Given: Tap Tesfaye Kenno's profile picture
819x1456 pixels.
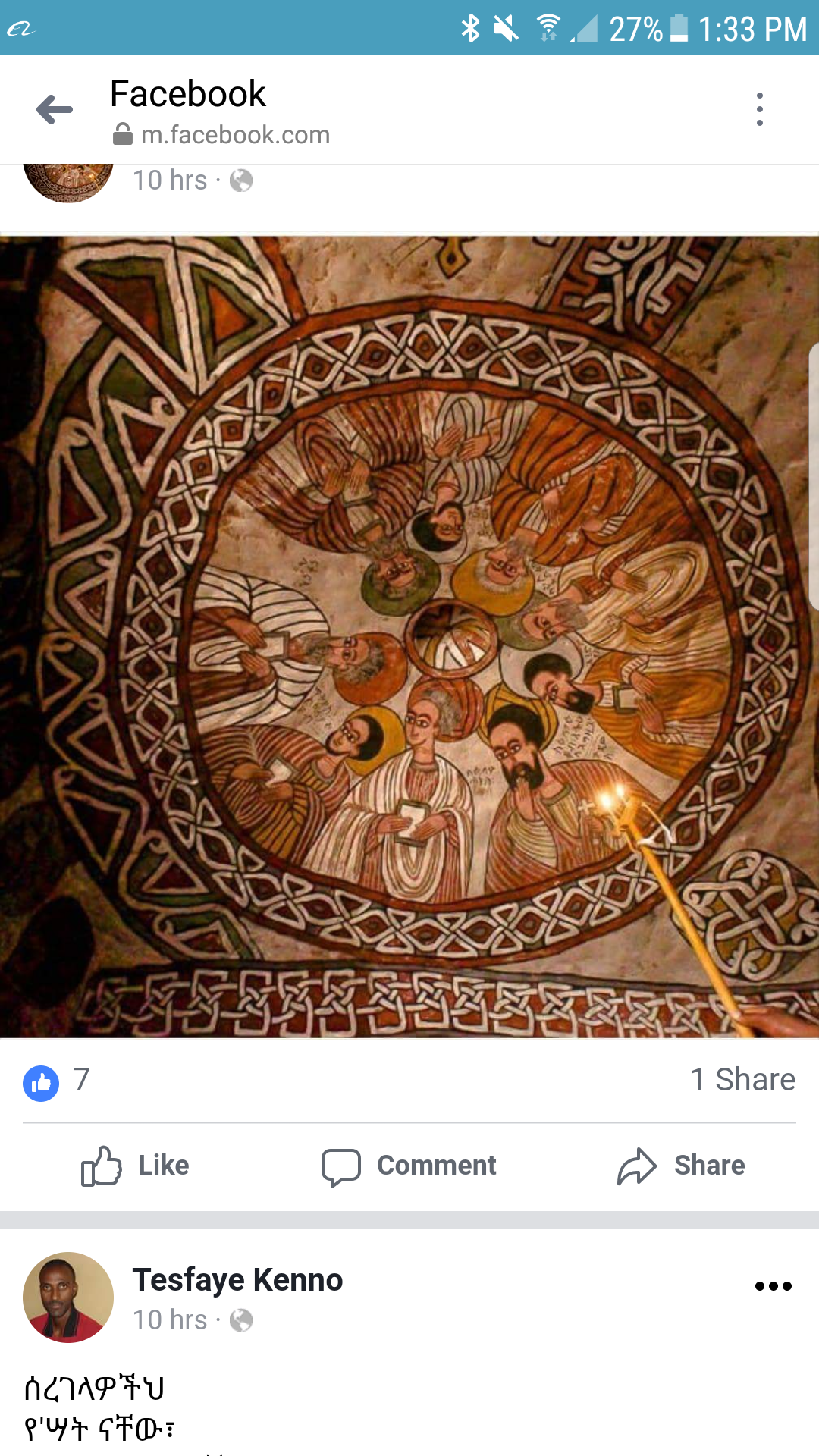Looking at the screenshot, I should [68, 1298].
